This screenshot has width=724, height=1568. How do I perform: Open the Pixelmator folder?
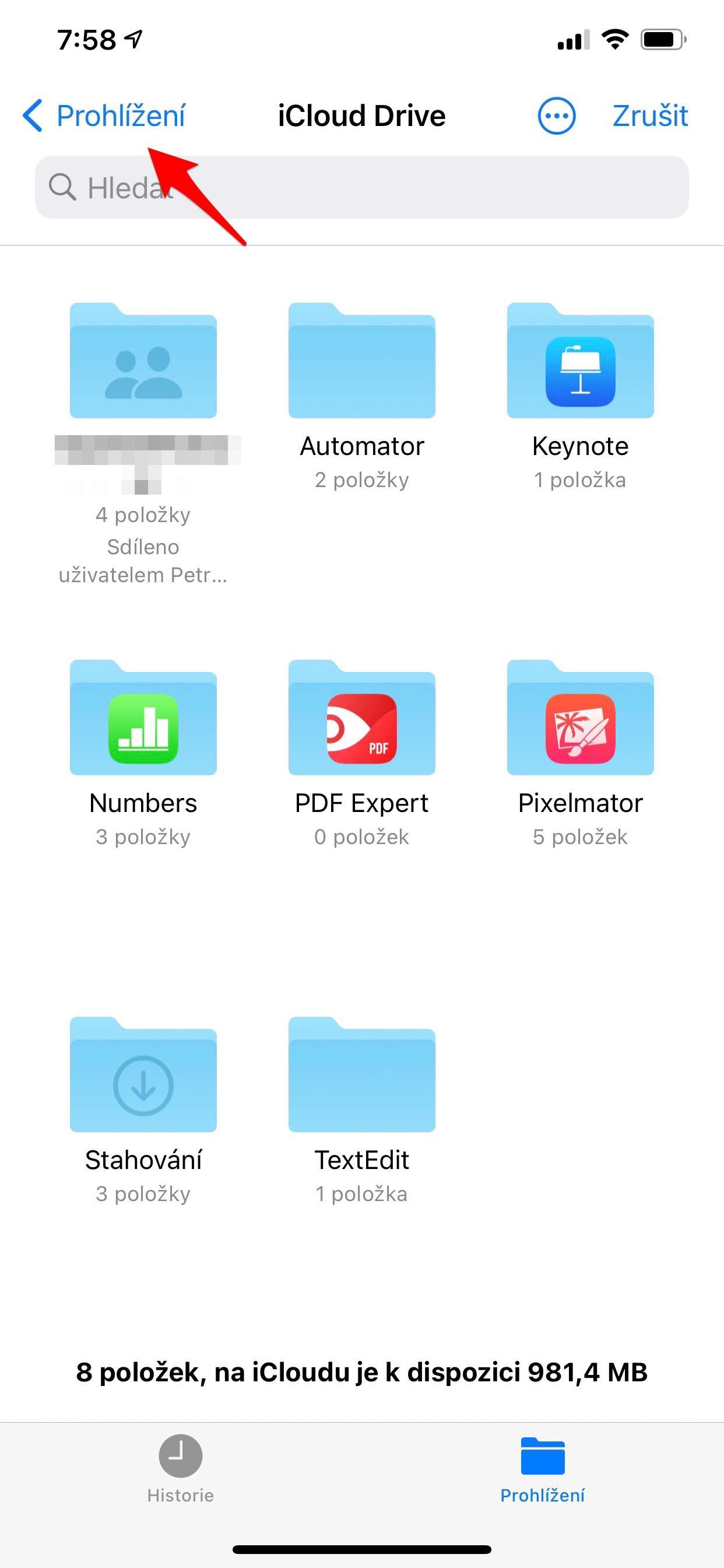(x=580, y=718)
